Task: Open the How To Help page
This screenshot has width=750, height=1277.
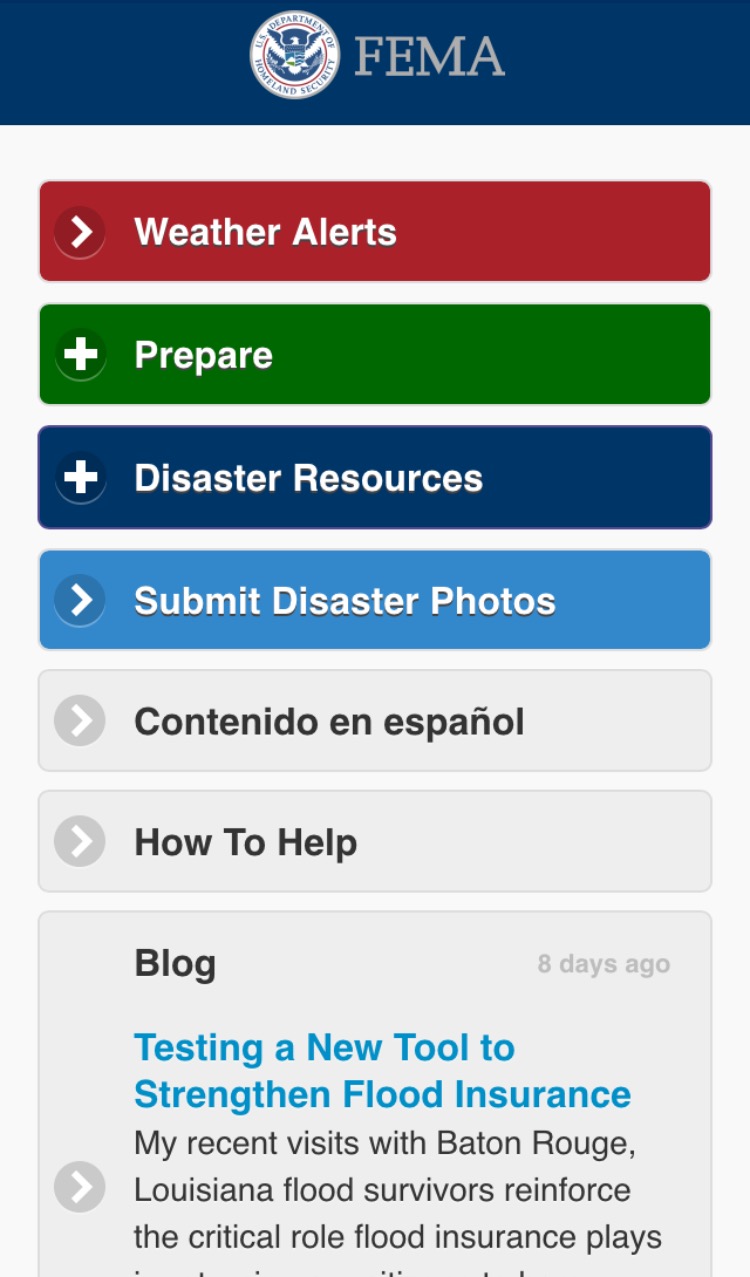Action: click(374, 842)
